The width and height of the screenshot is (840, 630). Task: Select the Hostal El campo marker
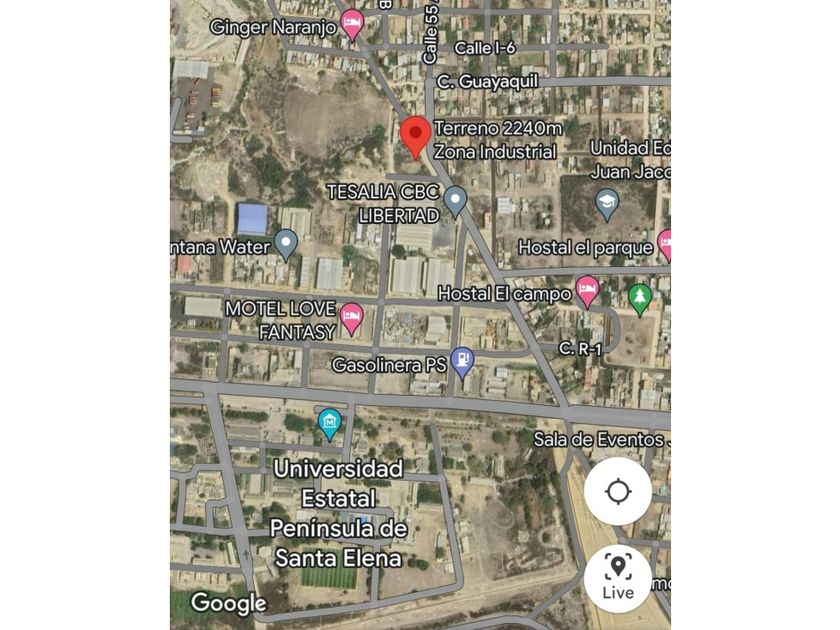[x=588, y=291]
